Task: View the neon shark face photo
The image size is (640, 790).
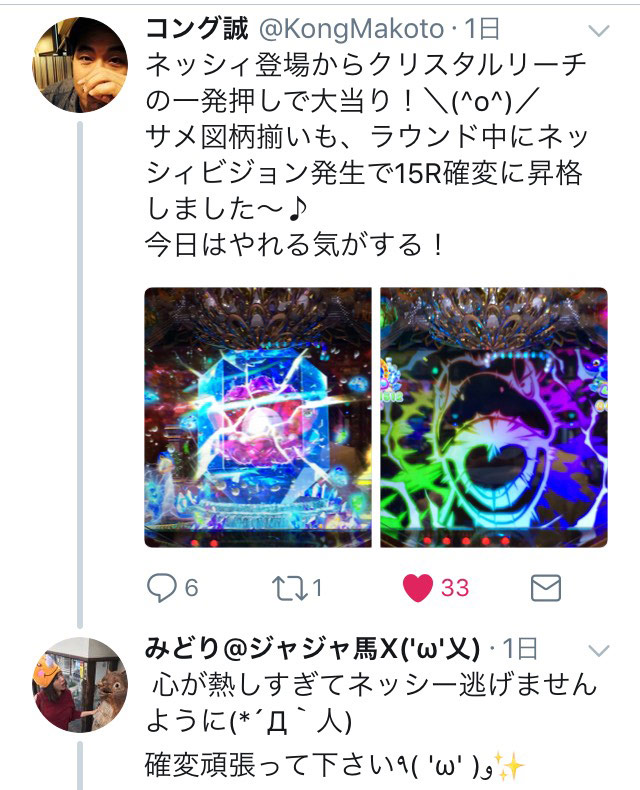Action: (494, 417)
